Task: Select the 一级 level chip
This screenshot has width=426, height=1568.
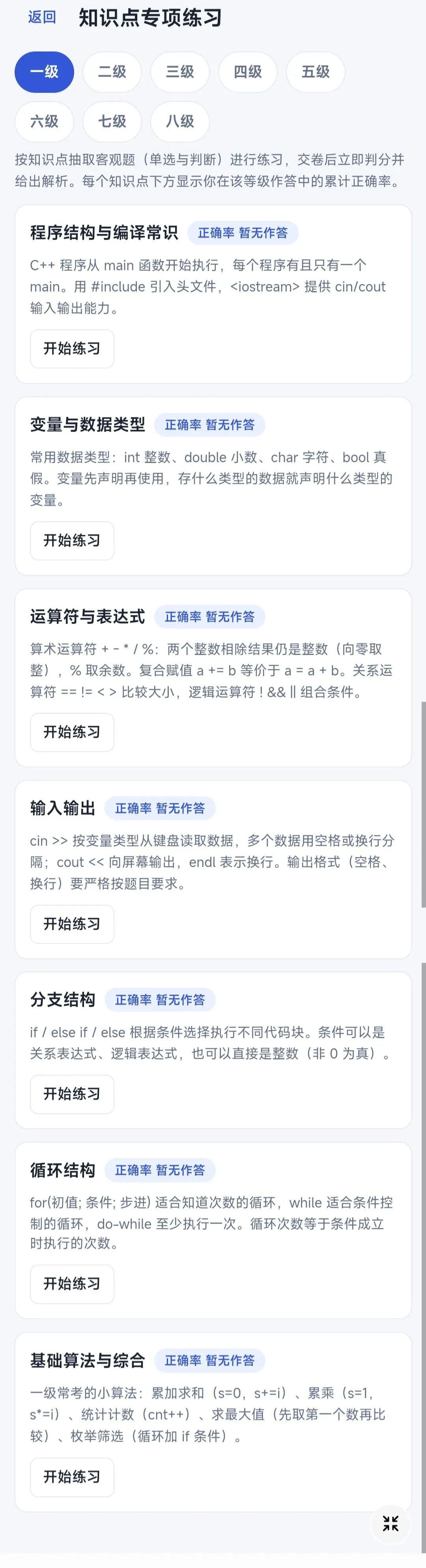Action: (45, 72)
